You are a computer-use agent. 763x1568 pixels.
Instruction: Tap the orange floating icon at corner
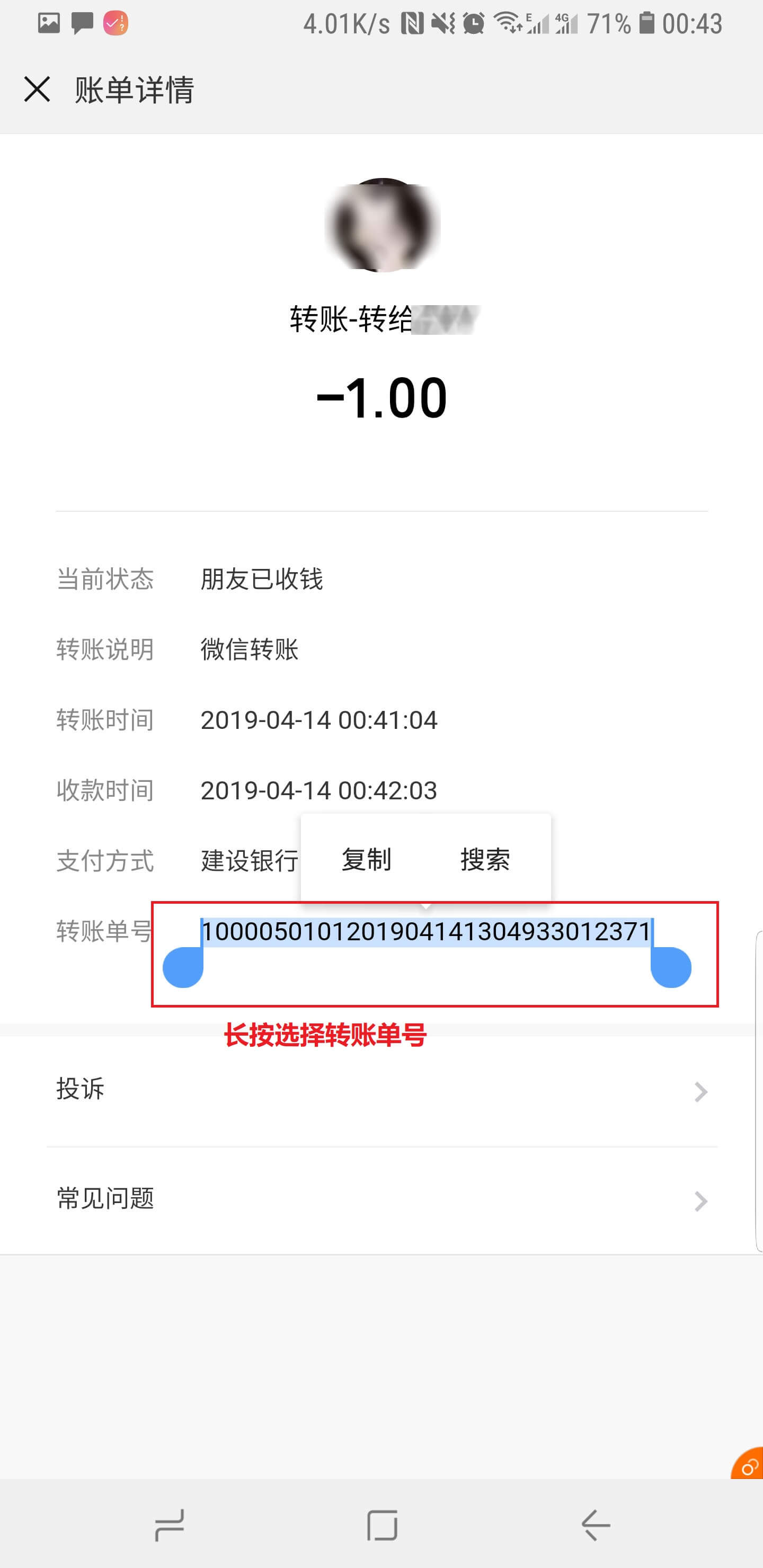(x=748, y=1464)
